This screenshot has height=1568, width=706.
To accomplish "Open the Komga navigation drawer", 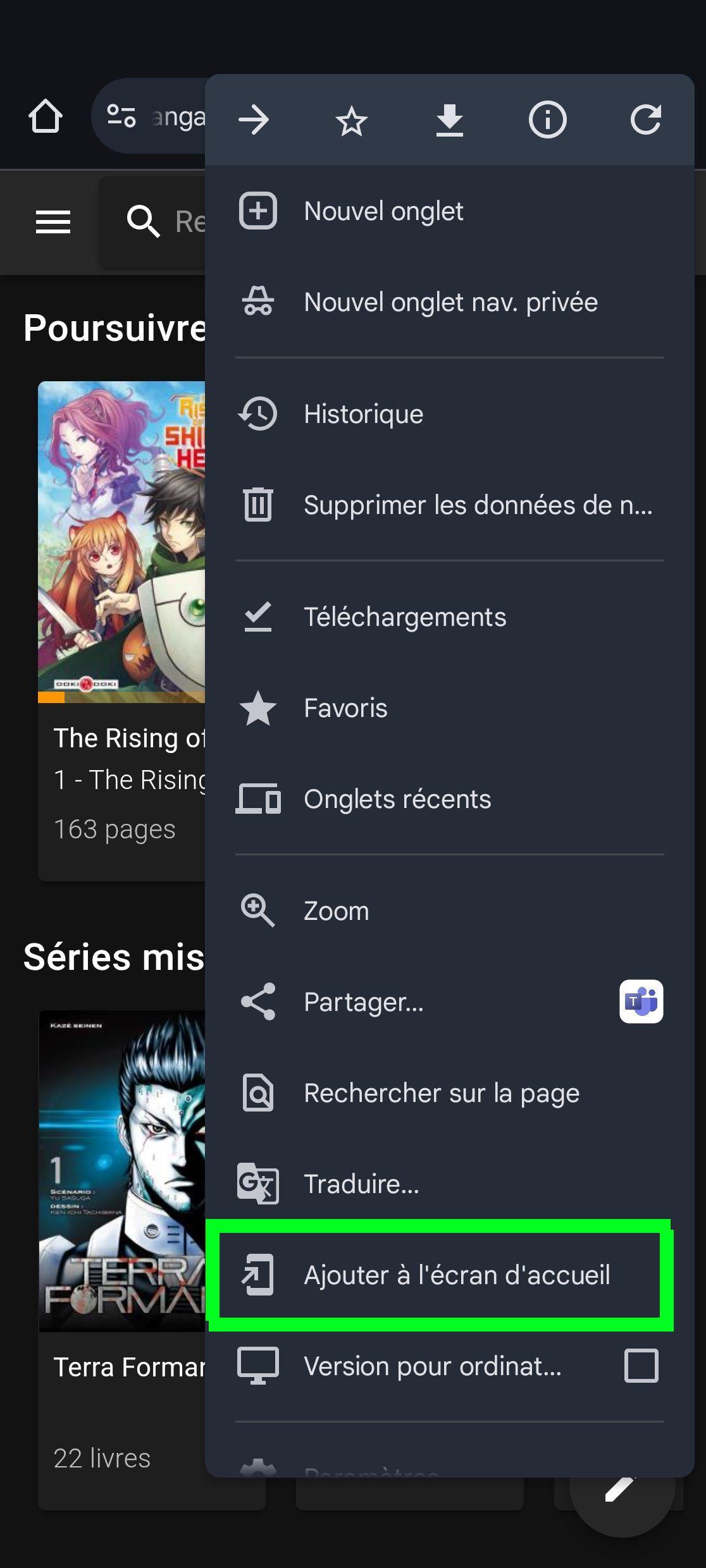I will click(54, 222).
